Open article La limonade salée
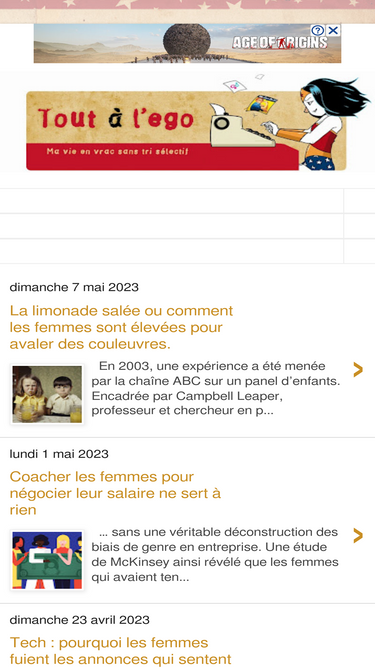The image size is (375, 667). tap(121, 328)
